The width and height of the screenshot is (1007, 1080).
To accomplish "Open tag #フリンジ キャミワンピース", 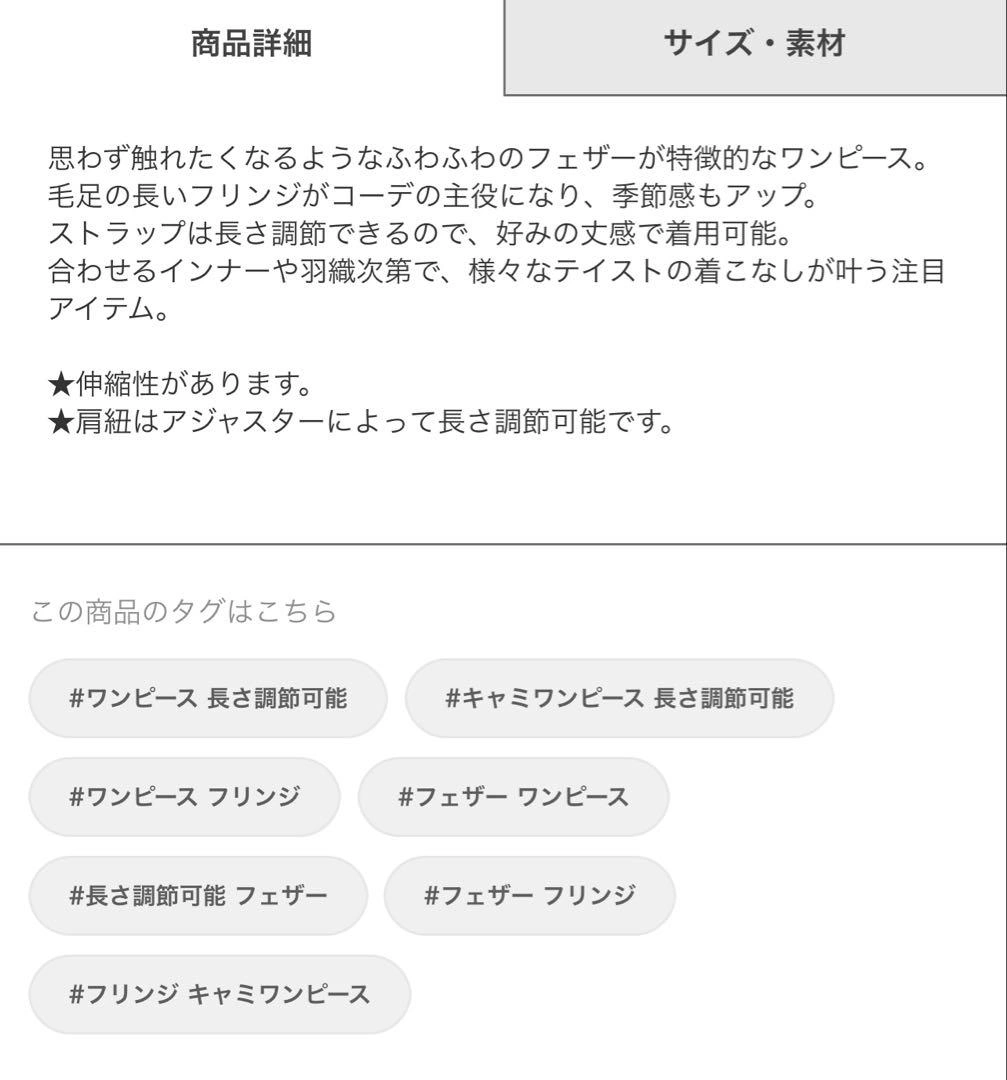I will coord(219,994).
